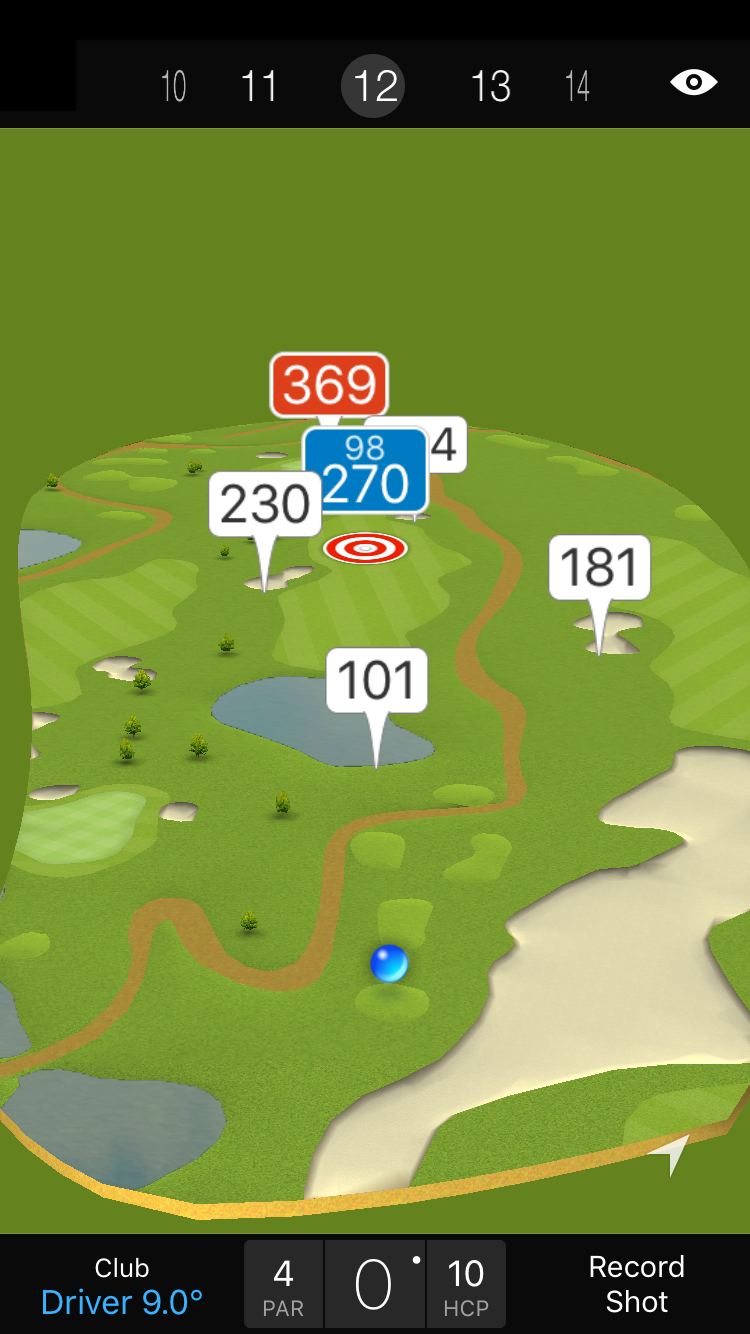
Task: Change the Driver 9.0° club selection
Action: (122, 1286)
